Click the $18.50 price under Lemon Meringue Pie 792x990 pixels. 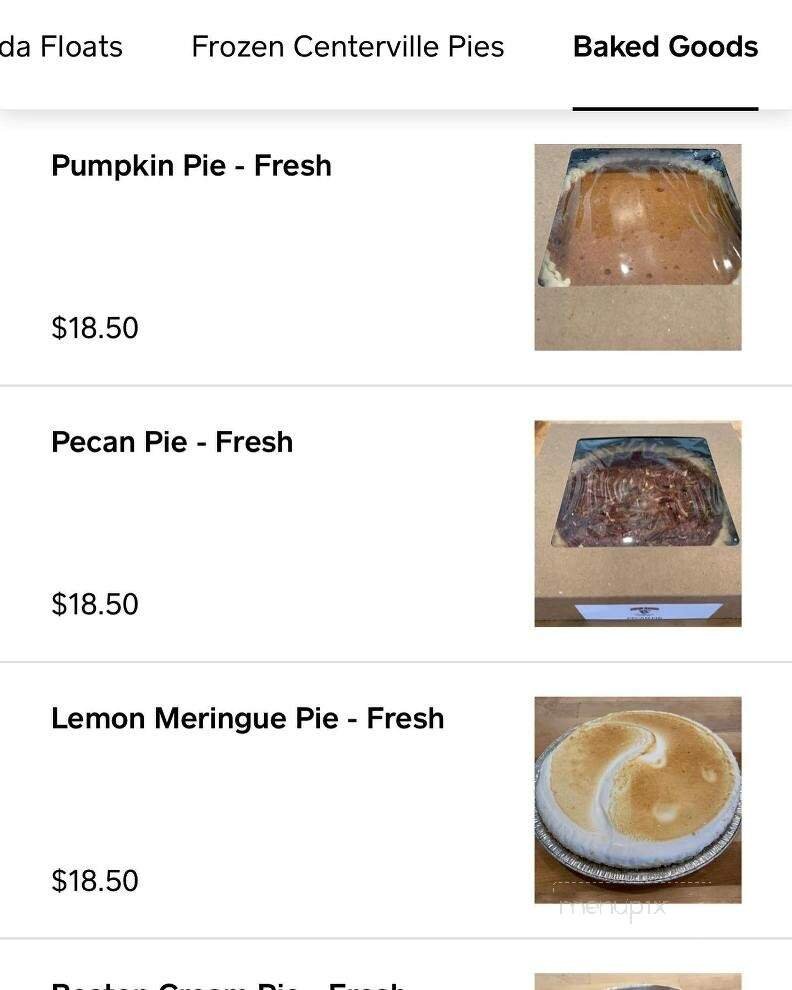click(x=94, y=880)
